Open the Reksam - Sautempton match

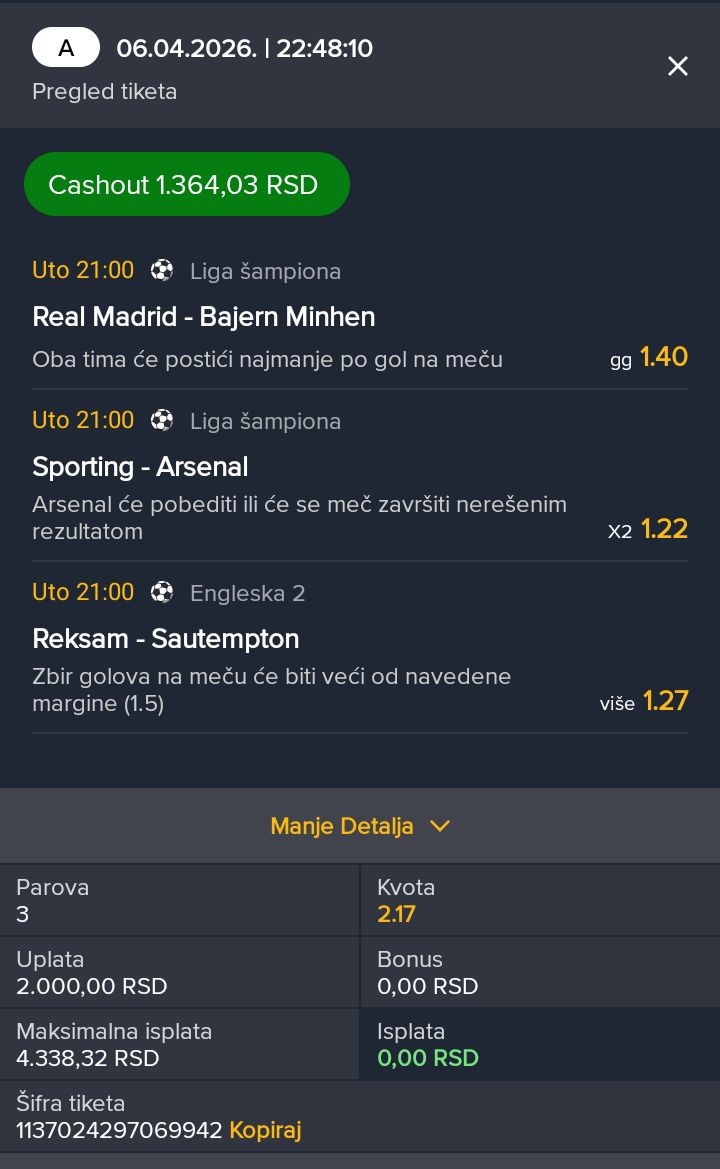click(166, 639)
